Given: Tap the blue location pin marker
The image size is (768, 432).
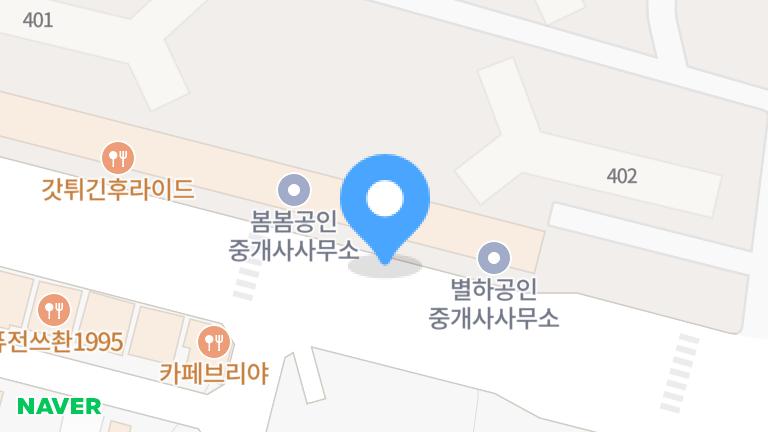Looking at the screenshot, I should pos(385,200).
